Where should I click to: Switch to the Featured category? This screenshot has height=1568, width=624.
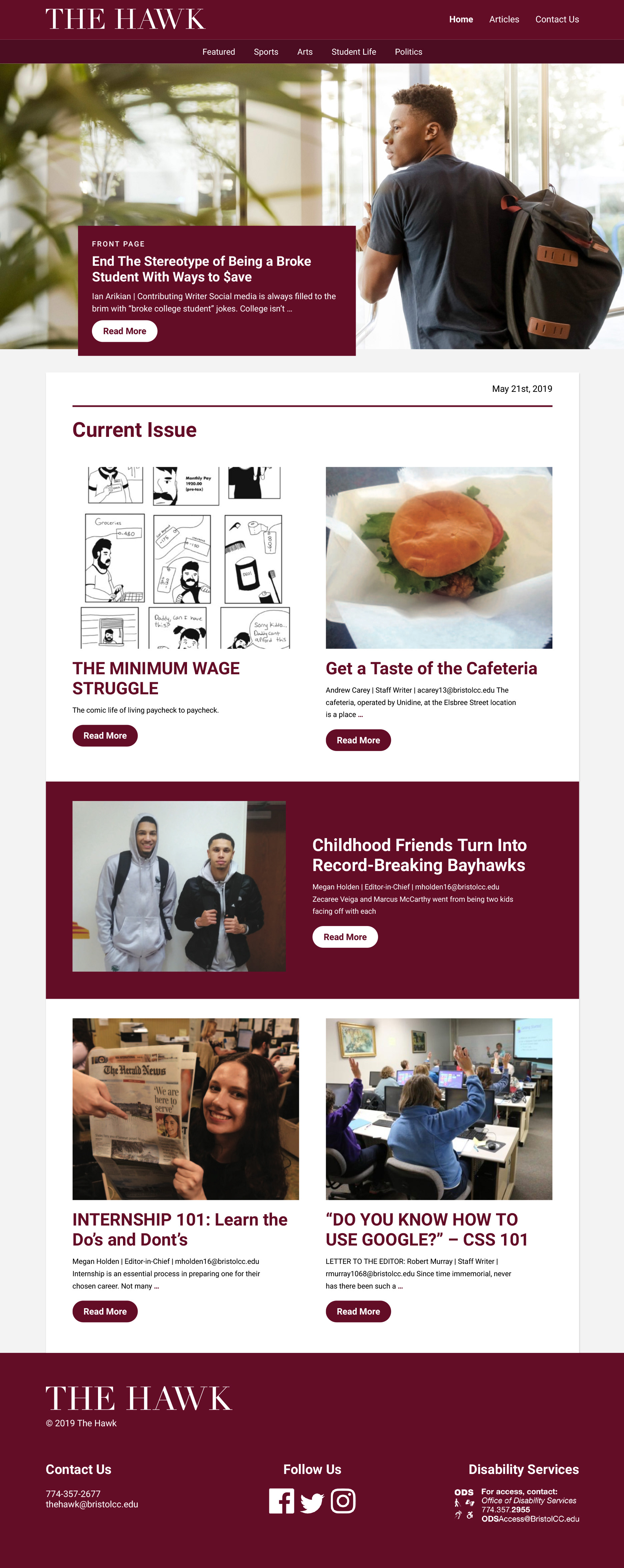pos(218,52)
